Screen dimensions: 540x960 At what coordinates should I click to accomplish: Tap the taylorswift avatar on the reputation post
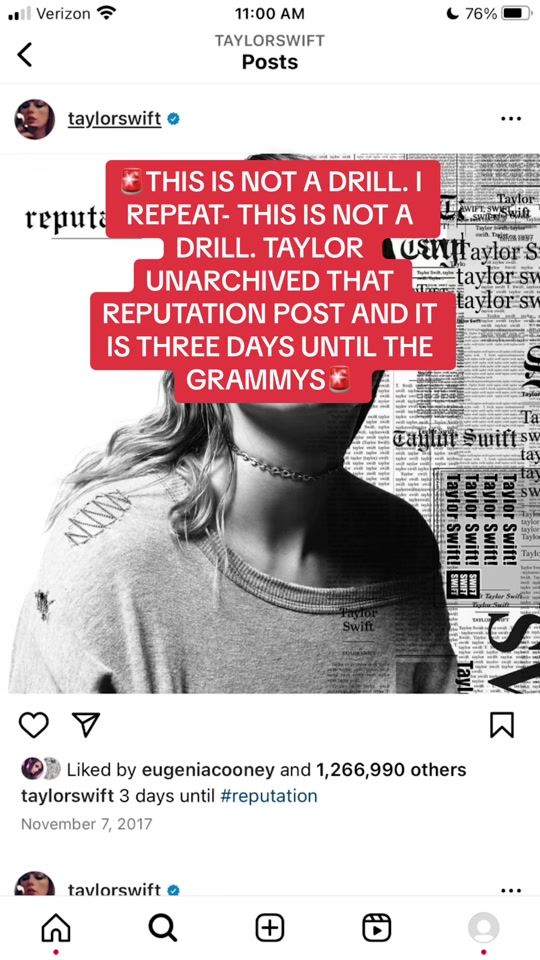[34, 119]
